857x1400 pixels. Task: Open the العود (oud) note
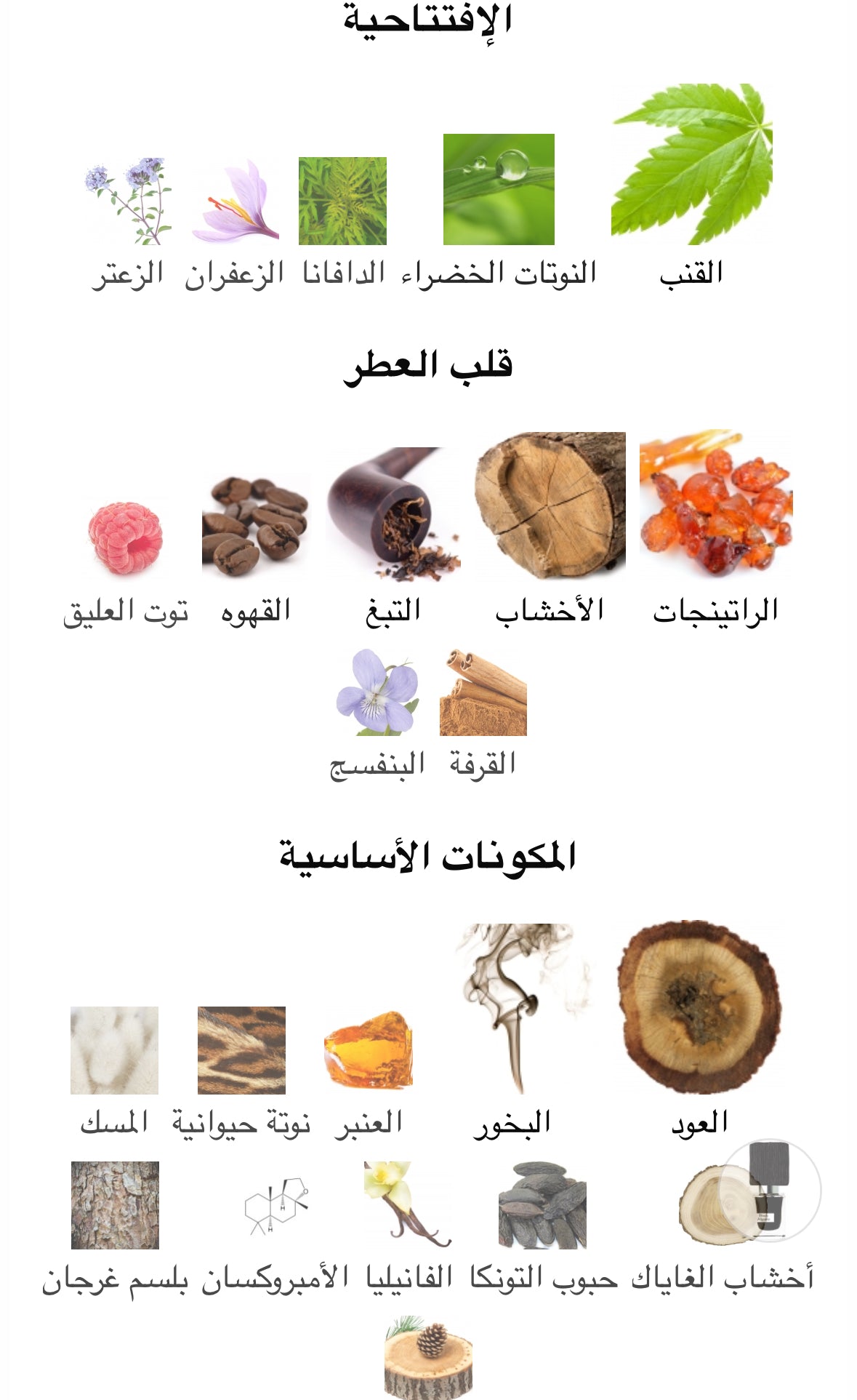tap(699, 1007)
